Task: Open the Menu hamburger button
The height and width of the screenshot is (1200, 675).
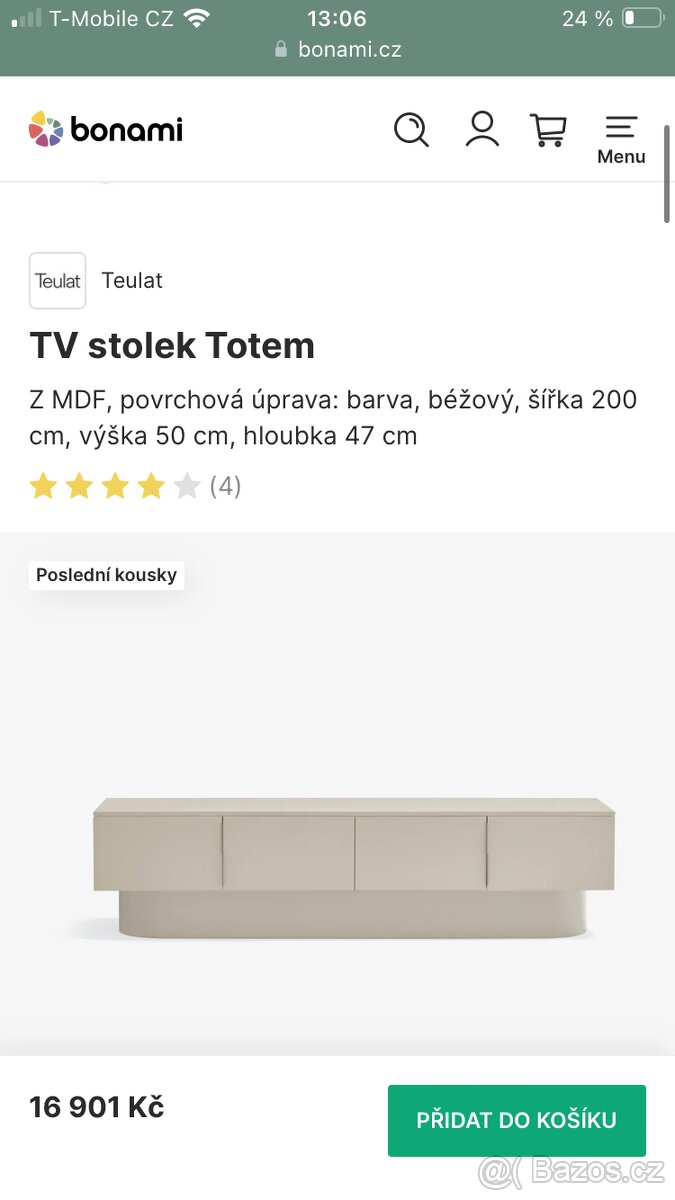Action: (x=621, y=138)
